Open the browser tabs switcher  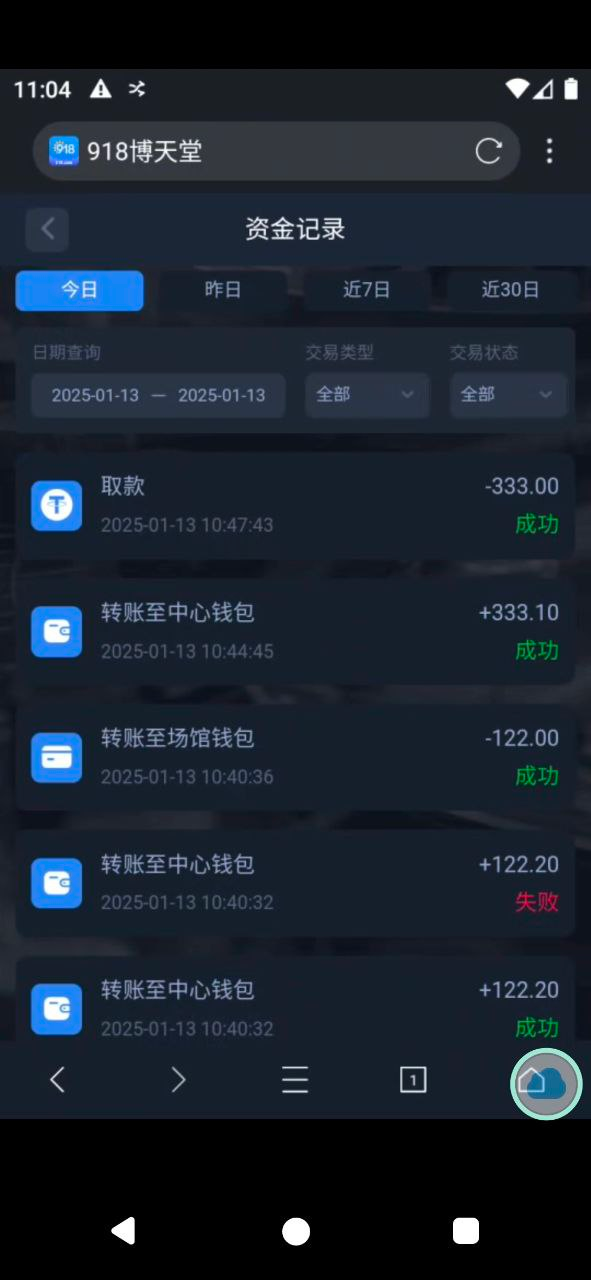tap(413, 1079)
